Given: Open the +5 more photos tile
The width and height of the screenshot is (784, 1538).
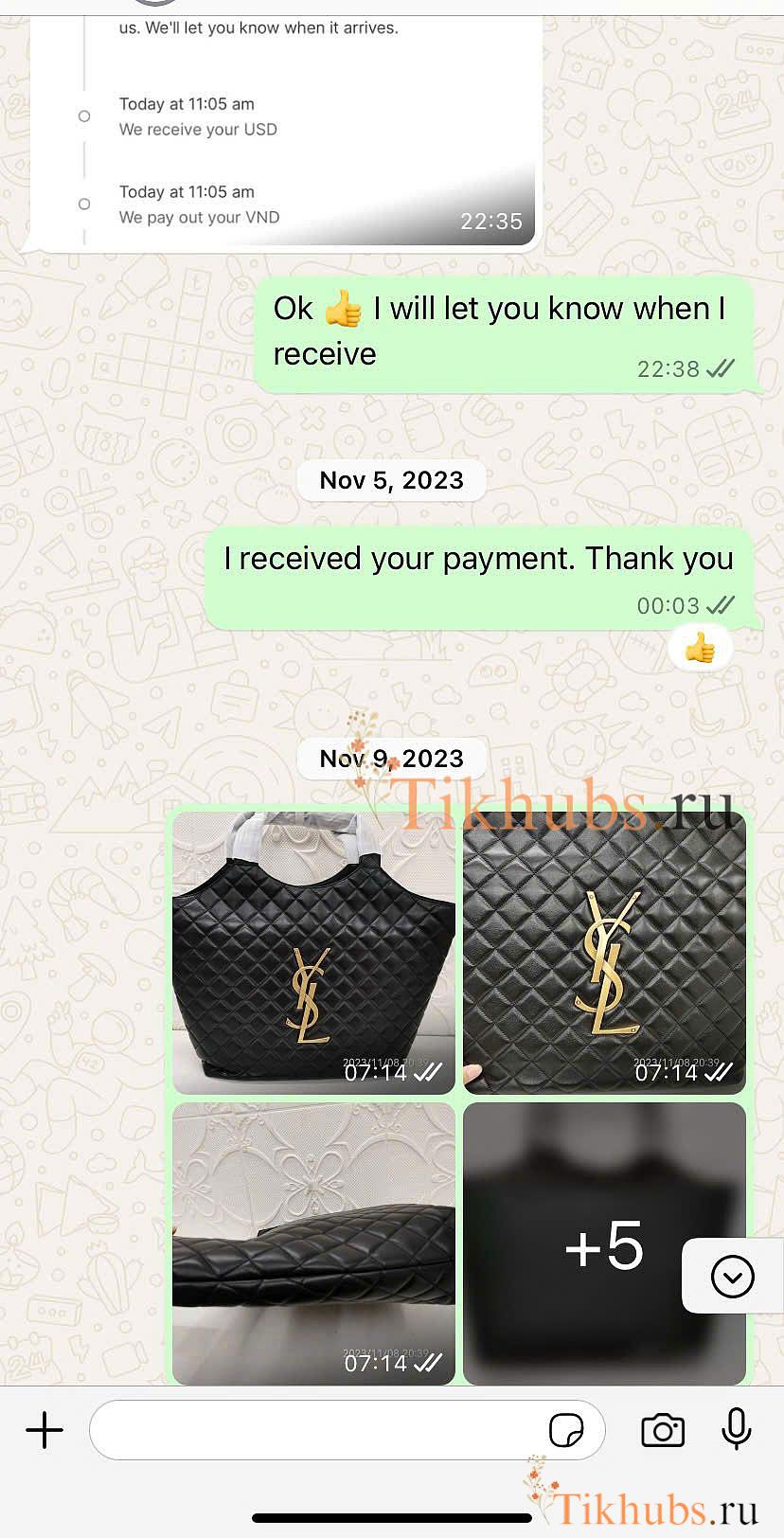Looking at the screenshot, I should tap(587, 1243).
